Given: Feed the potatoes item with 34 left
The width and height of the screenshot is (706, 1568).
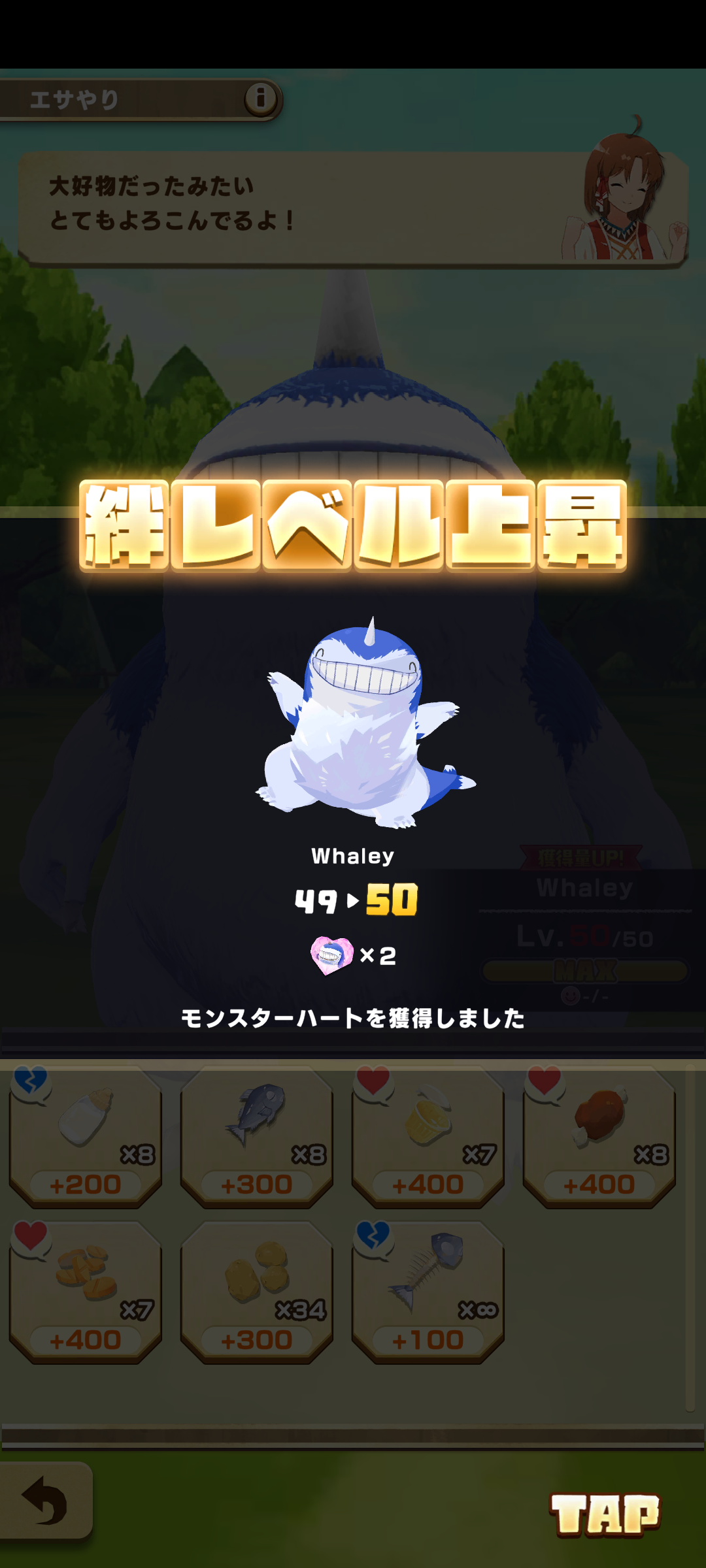Looking at the screenshot, I should pos(256,1291).
